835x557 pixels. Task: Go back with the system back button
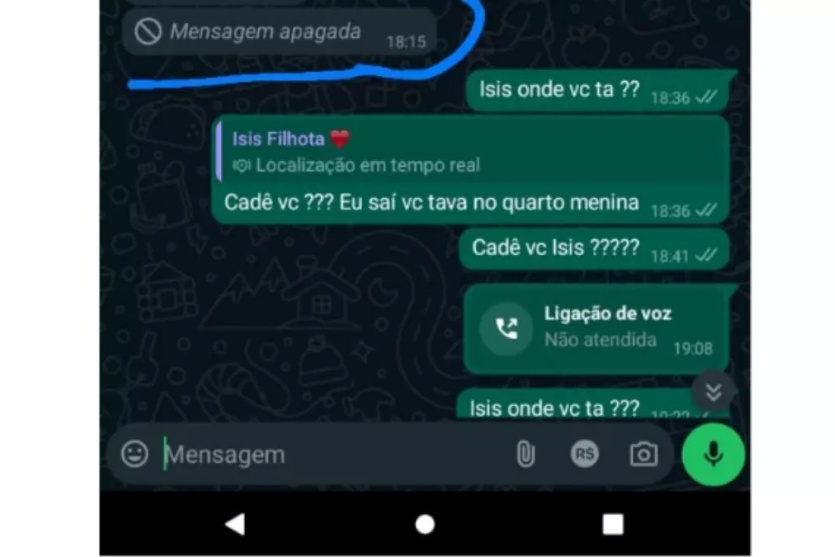pyautogui.click(x=235, y=524)
